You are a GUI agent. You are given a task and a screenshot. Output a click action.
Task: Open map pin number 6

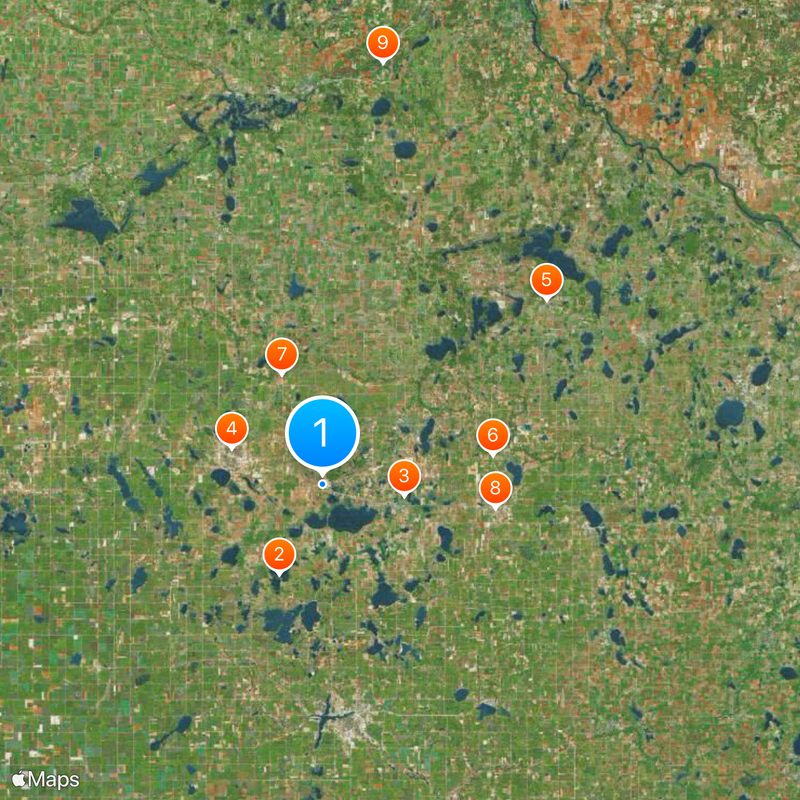[x=492, y=435]
